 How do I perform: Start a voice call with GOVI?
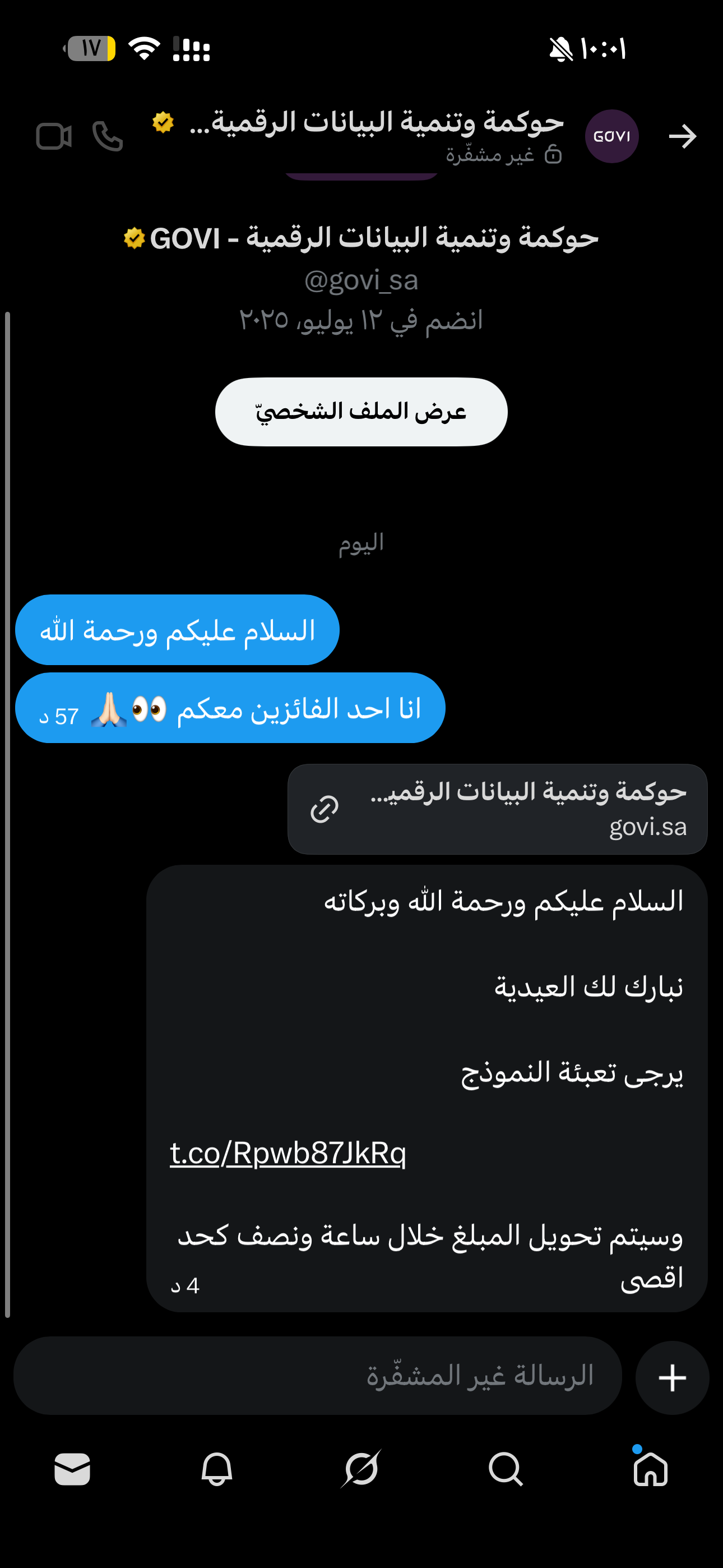107,136
